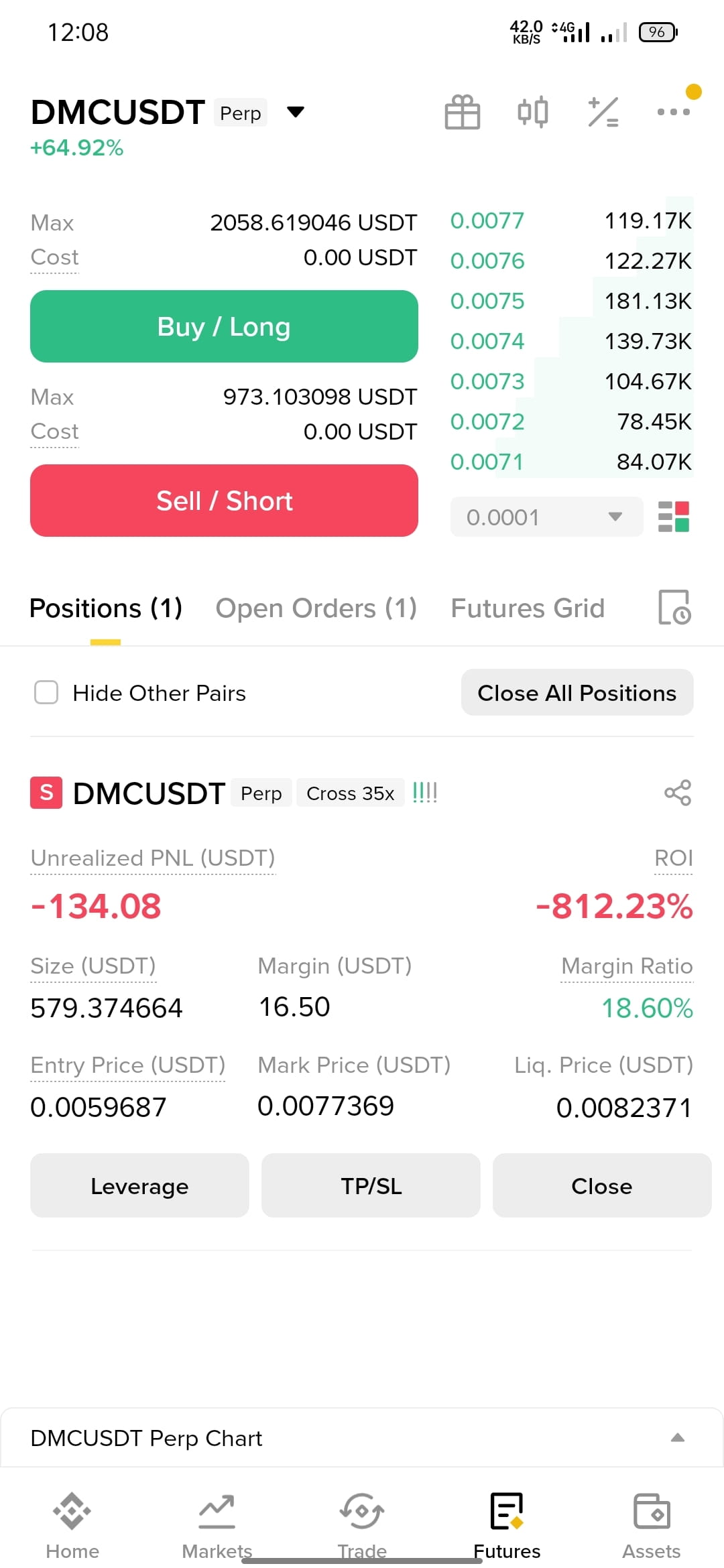
Task: Switch to the Open Orders (1) tab
Action: [x=316, y=608]
